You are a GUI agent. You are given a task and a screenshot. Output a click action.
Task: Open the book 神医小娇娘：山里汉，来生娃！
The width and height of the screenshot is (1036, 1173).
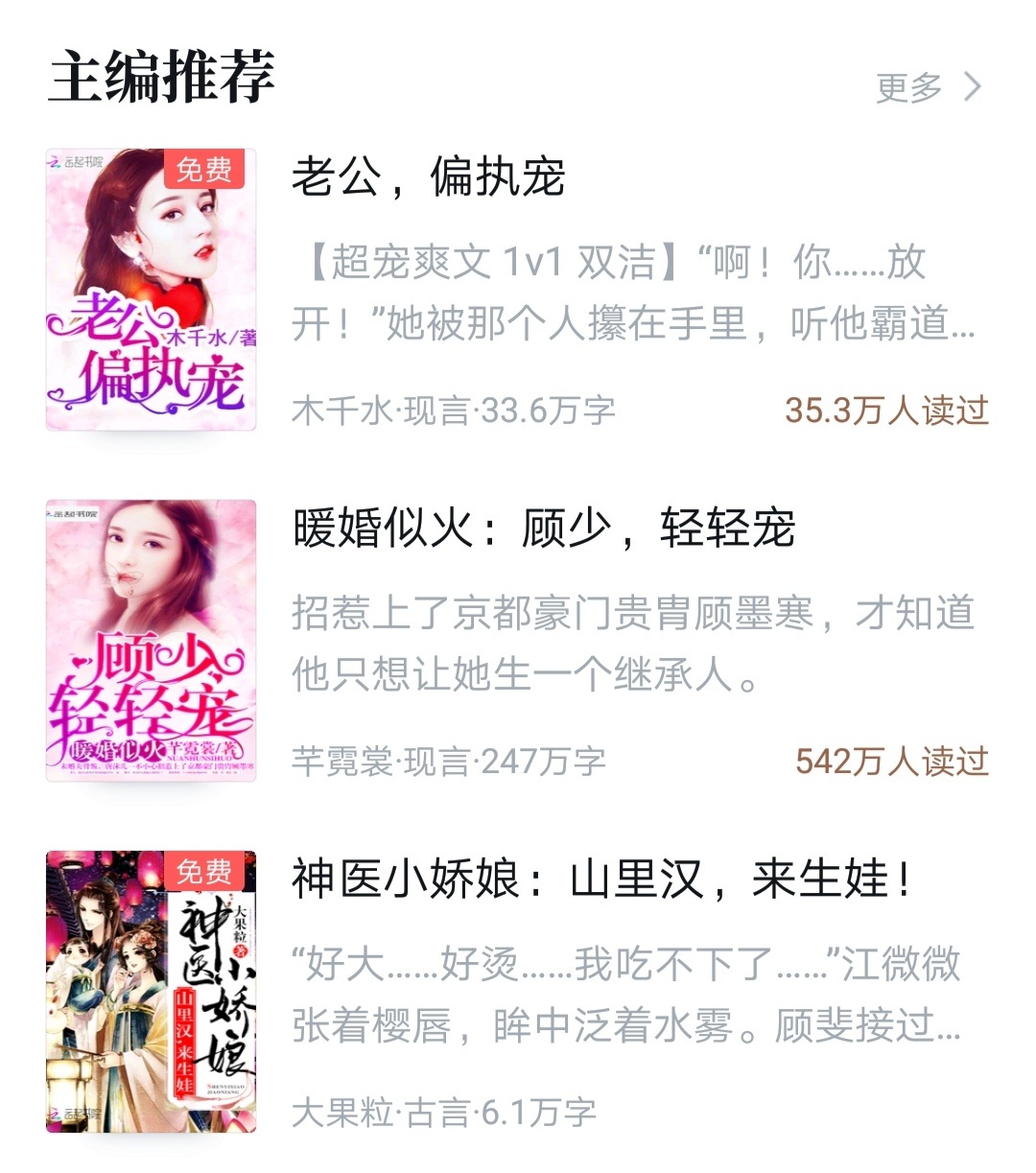click(600, 880)
